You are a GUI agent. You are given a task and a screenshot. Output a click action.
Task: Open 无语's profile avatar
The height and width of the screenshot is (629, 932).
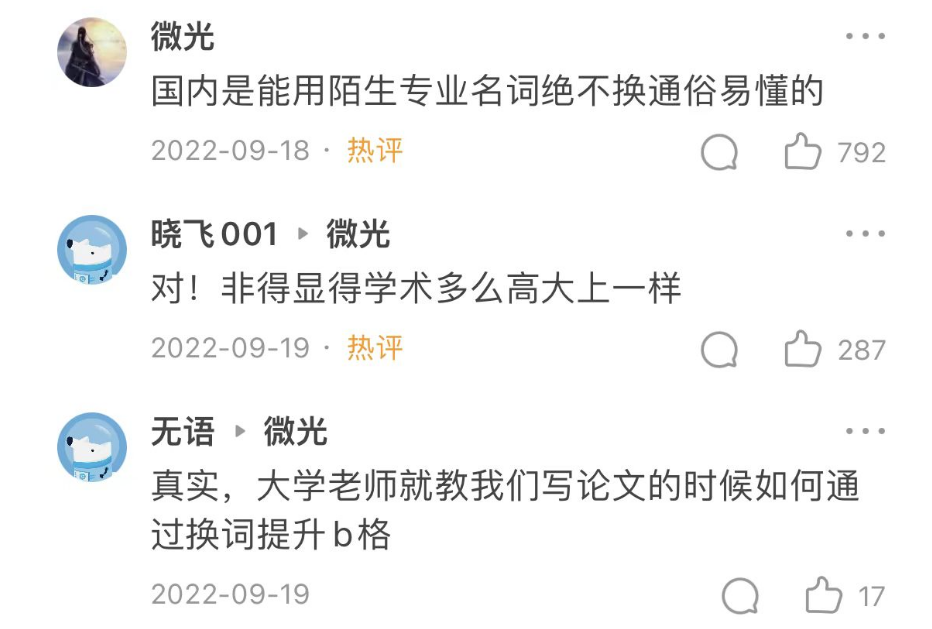tap(92, 447)
